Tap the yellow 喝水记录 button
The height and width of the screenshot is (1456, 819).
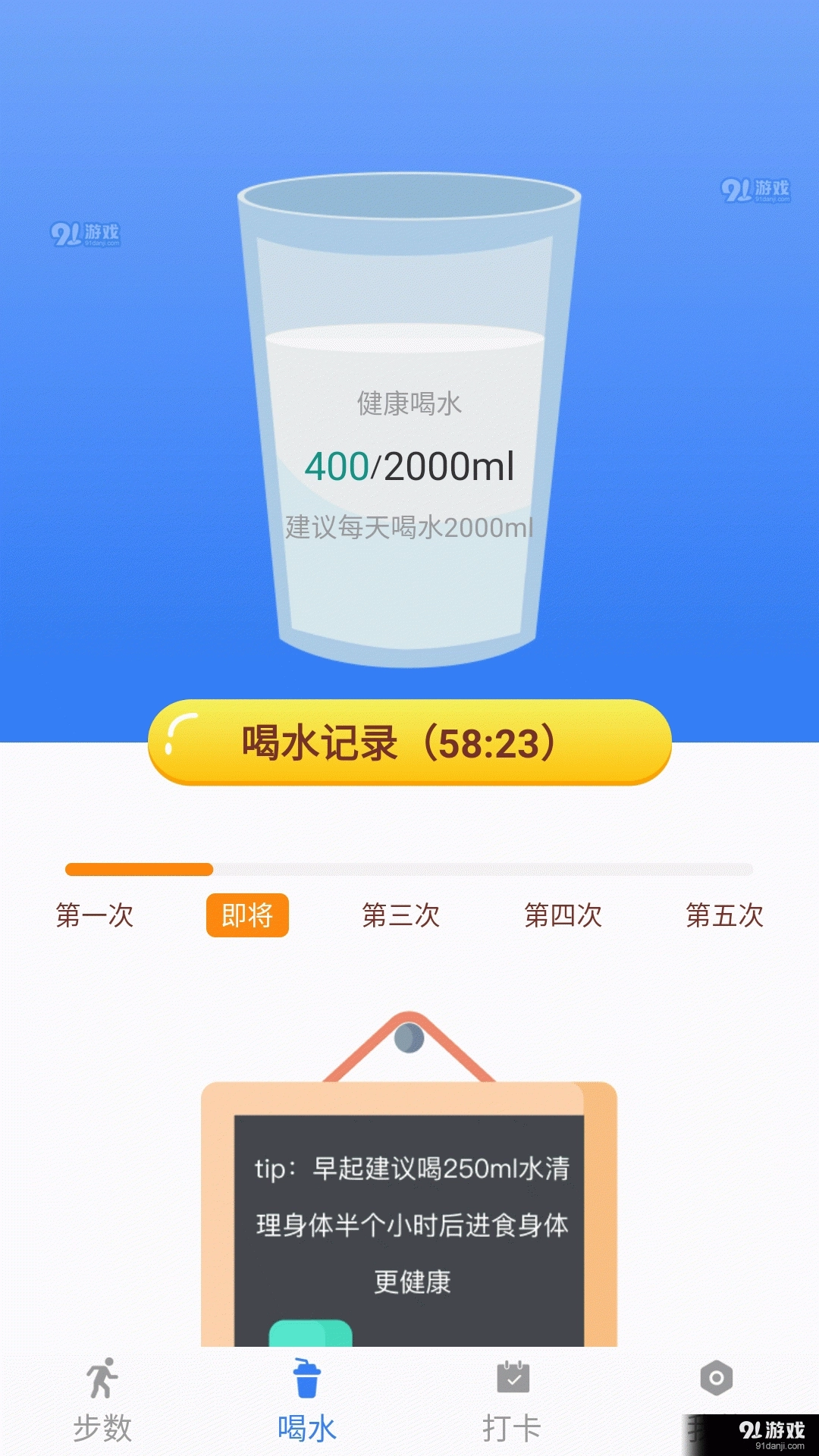click(409, 742)
